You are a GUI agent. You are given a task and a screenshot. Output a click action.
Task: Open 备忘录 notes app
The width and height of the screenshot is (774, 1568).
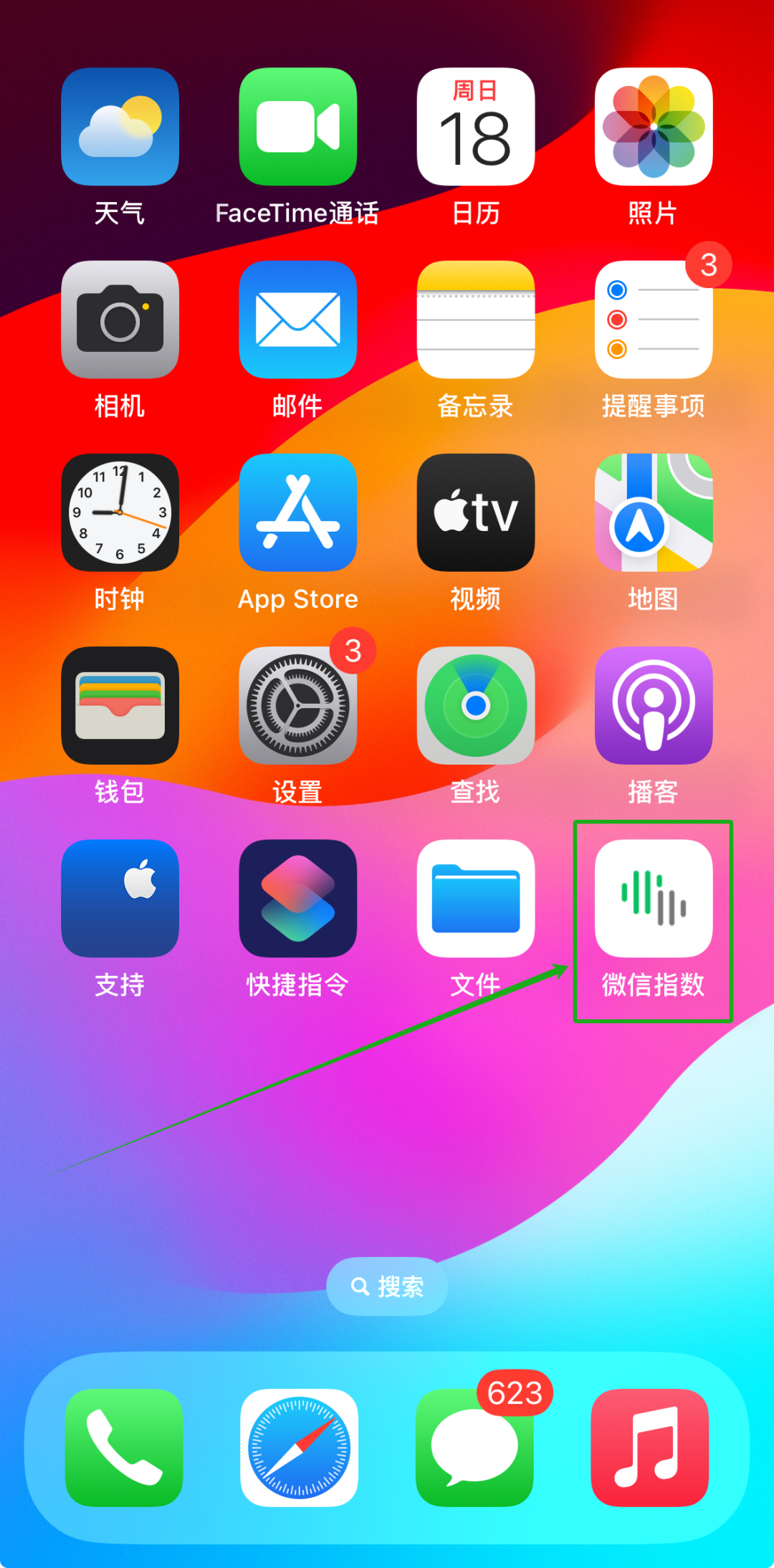click(x=475, y=320)
